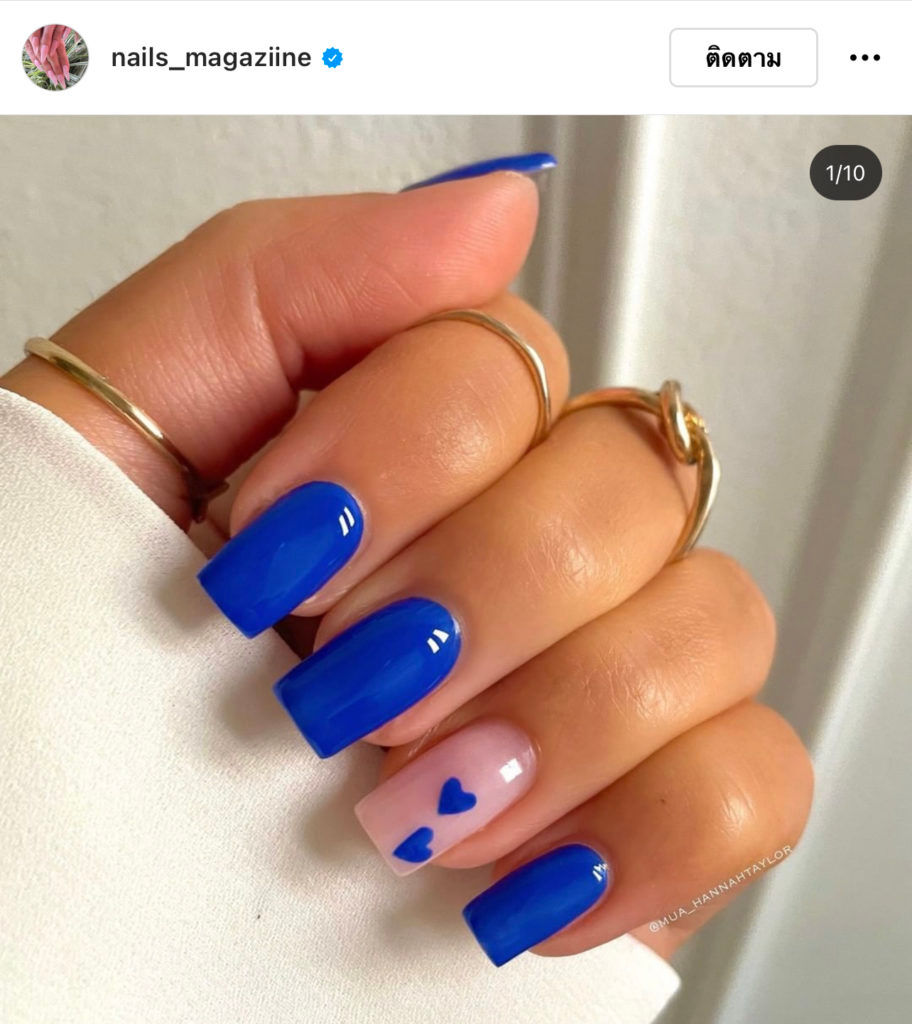This screenshot has height=1024, width=912.
Task: Open the three-dot overflow menu
Action: pos(864,58)
